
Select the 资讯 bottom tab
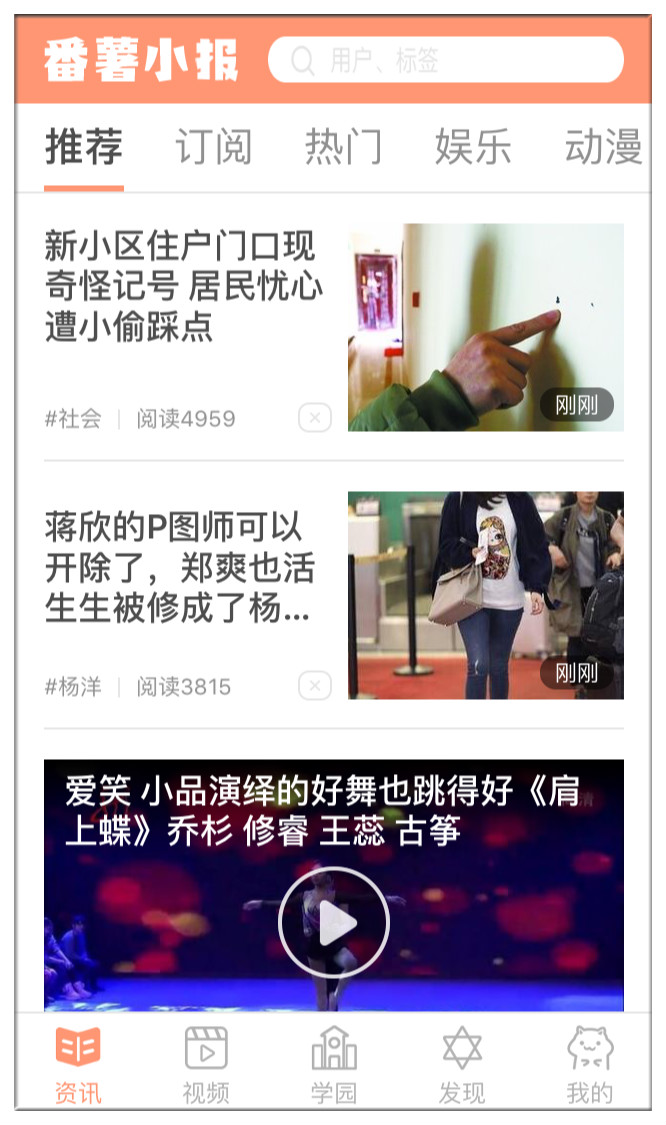(x=78, y=1064)
